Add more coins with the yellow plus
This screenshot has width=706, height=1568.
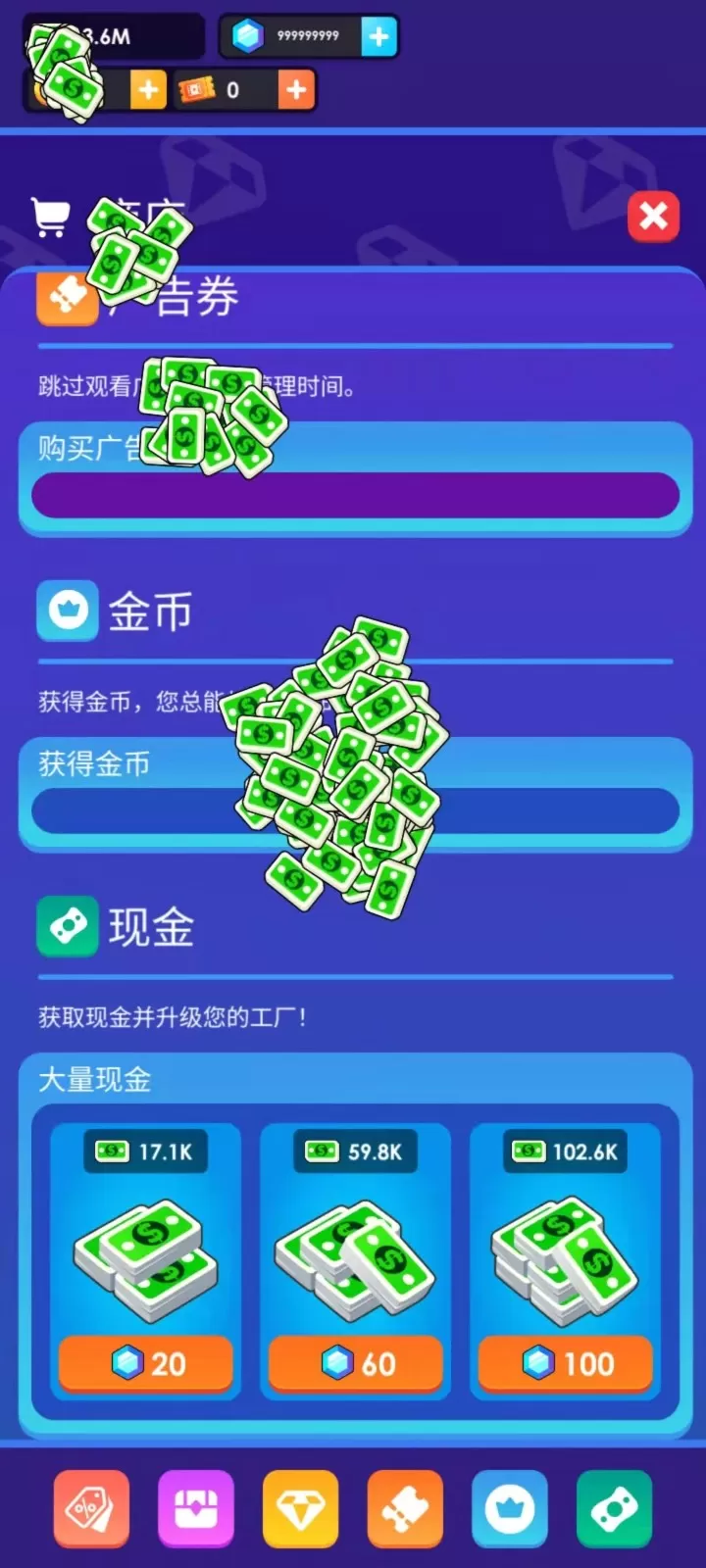(x=148, y=90)
